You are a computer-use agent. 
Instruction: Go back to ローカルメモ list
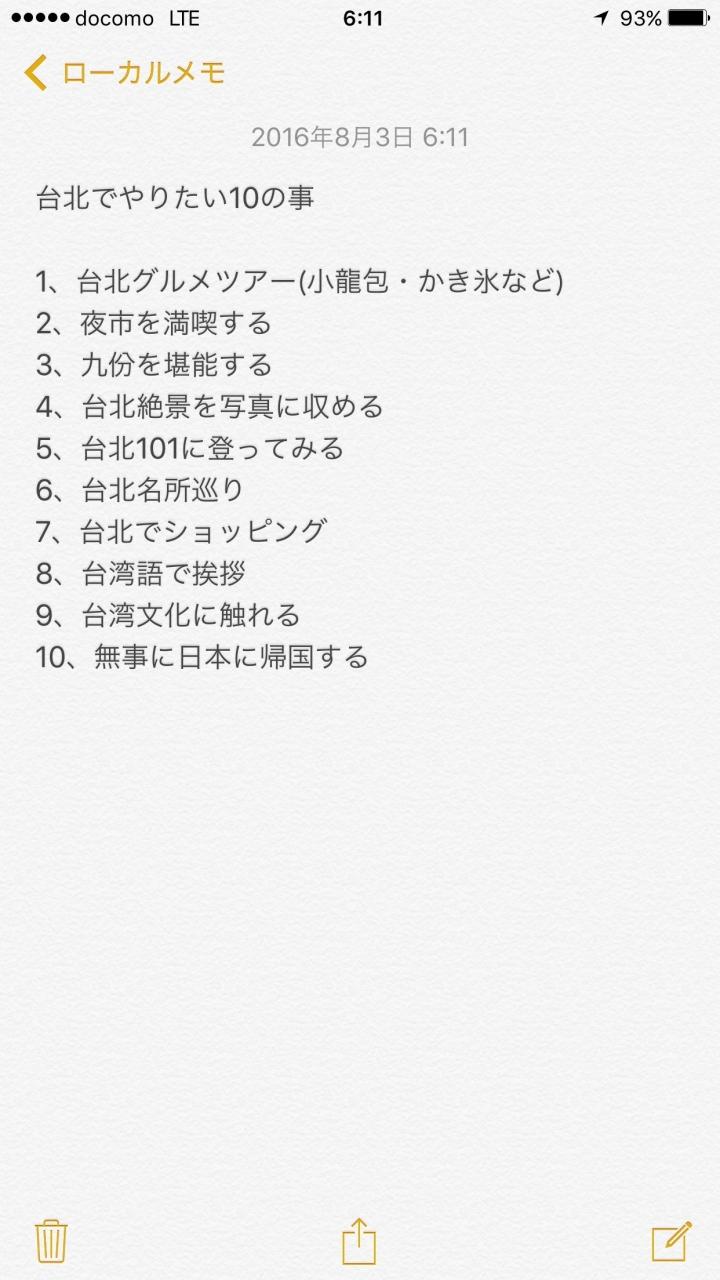point(125,73)
